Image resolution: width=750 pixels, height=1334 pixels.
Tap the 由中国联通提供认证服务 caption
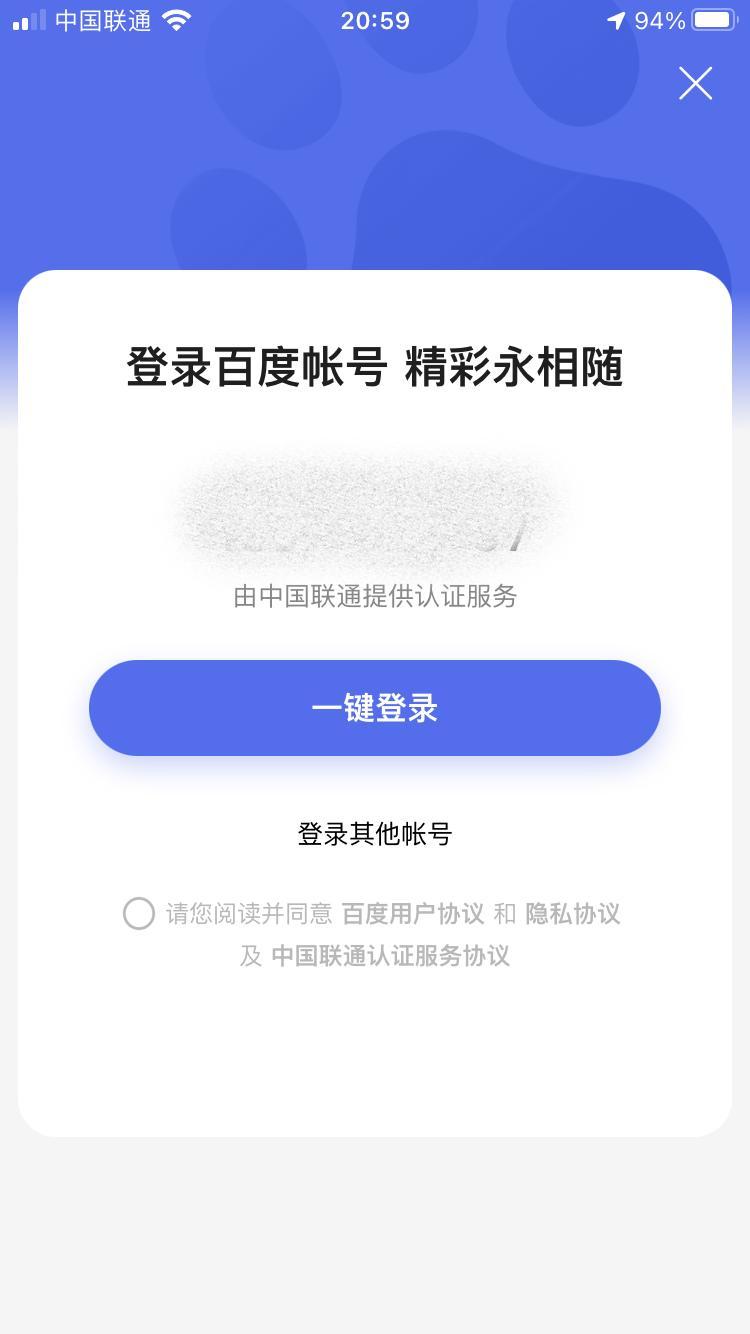click(374, 597)
